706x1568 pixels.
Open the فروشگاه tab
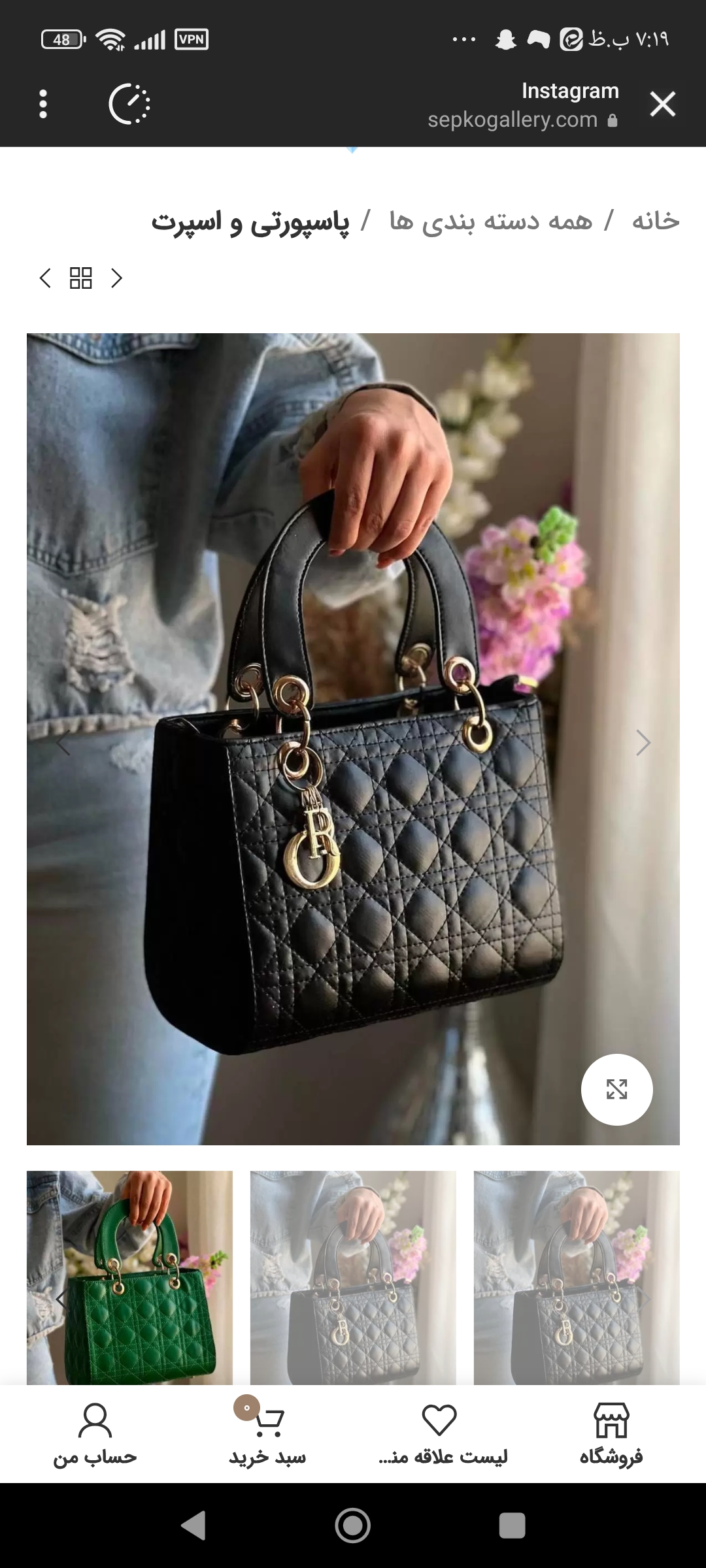[611, 1433]
